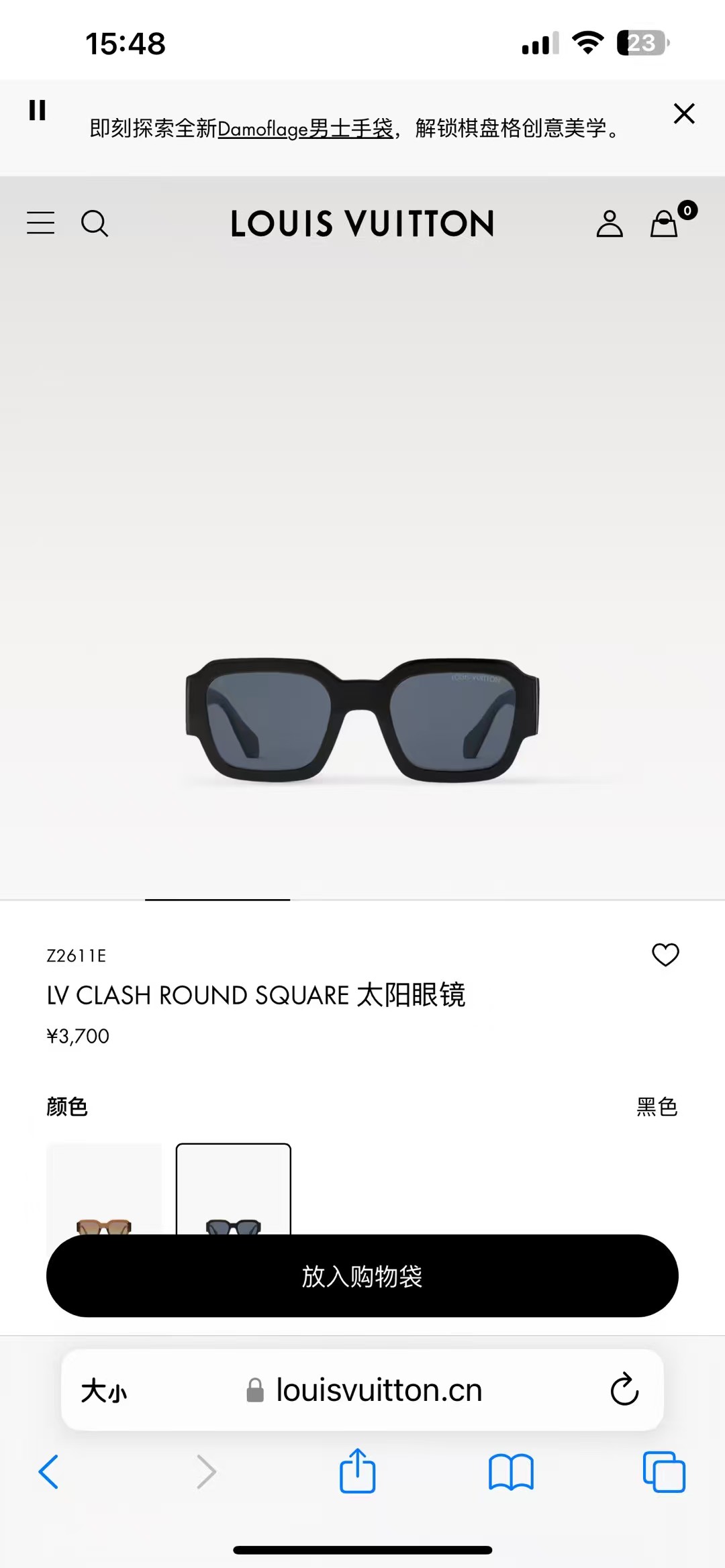View the shopping bag
This screenshot has height=1568, width=725.
(x=665, y=223)
